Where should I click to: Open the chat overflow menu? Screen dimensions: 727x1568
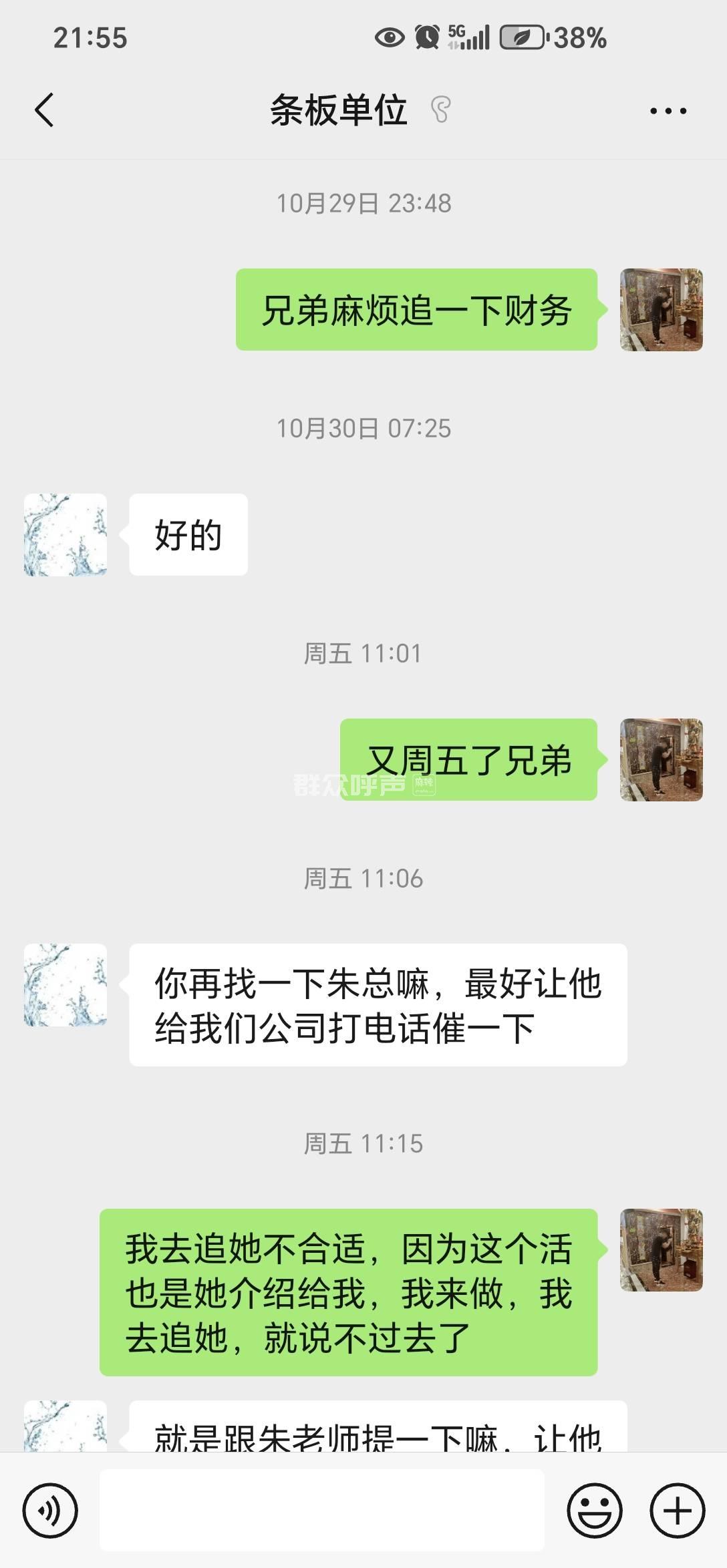(x=668, y=111)
